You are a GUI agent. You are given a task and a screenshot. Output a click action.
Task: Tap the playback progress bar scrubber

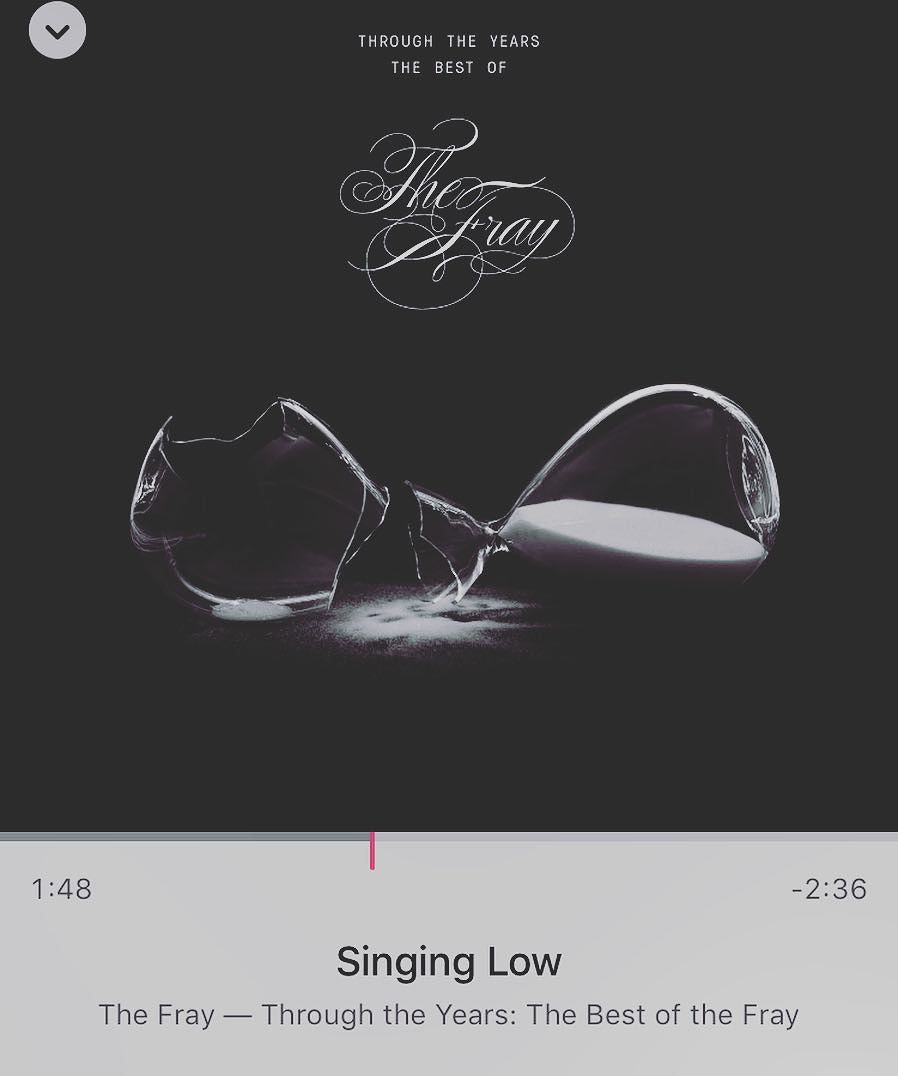(x=372, y=849)
